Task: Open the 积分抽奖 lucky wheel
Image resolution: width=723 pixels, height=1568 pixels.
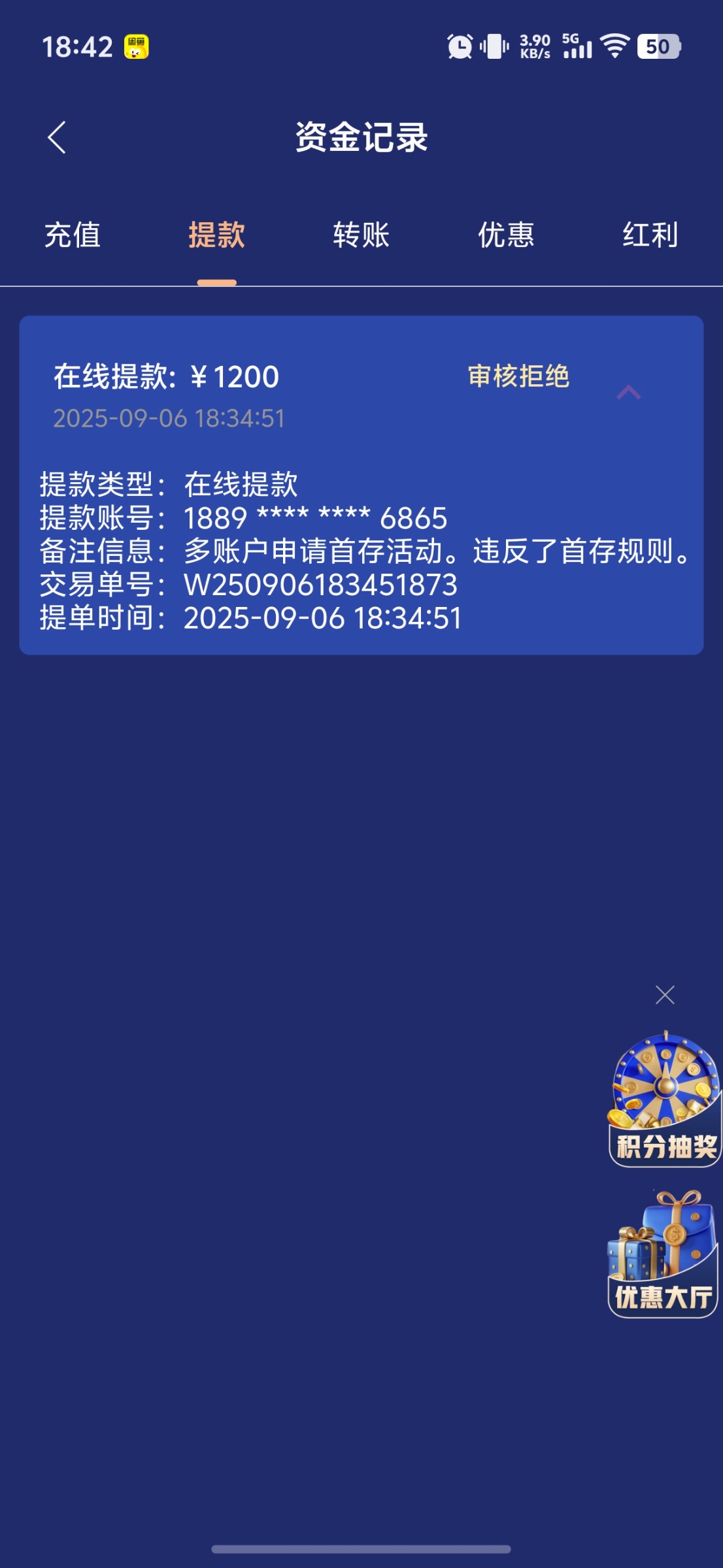Action: pyautogui.click(x=665, y=1100)
